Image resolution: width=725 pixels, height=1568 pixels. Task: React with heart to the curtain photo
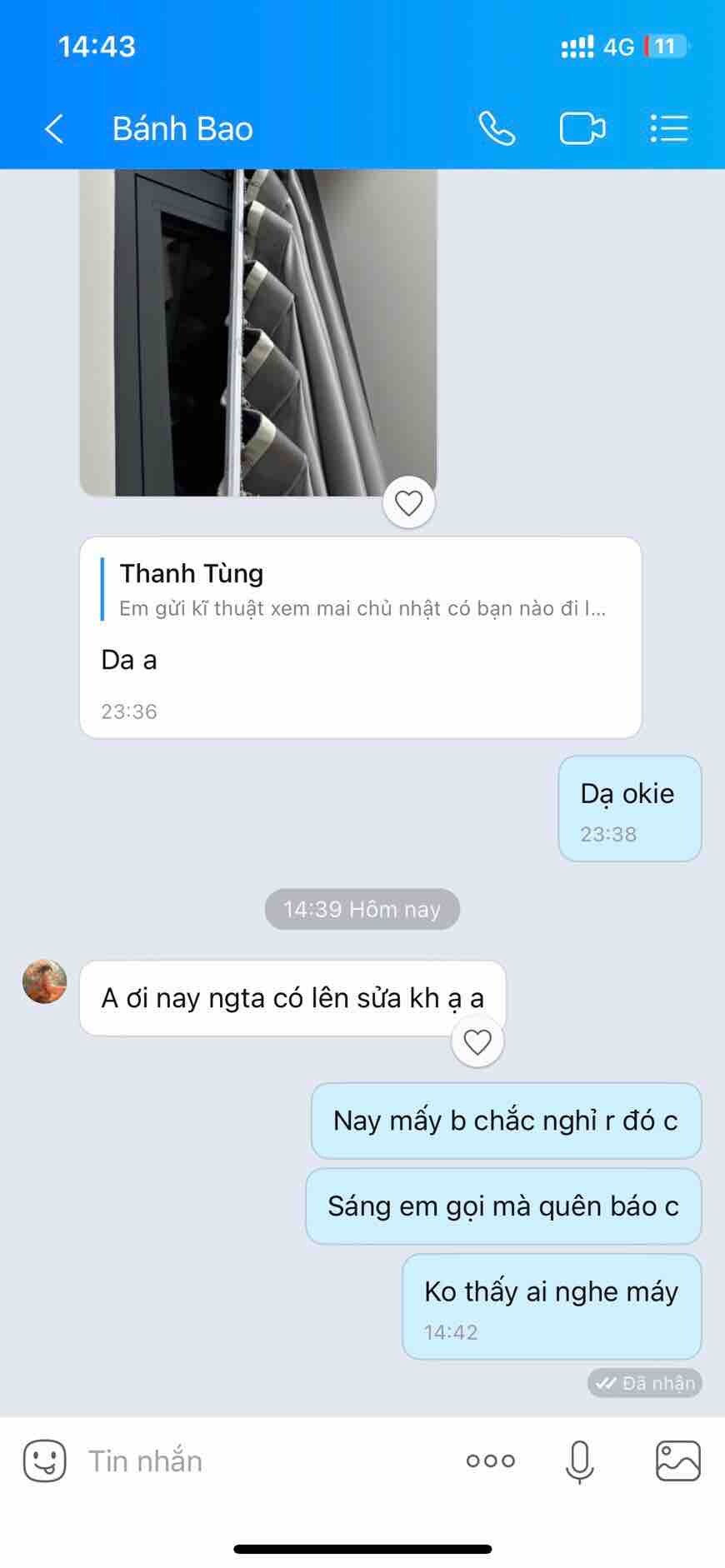[x=408, y=502]
